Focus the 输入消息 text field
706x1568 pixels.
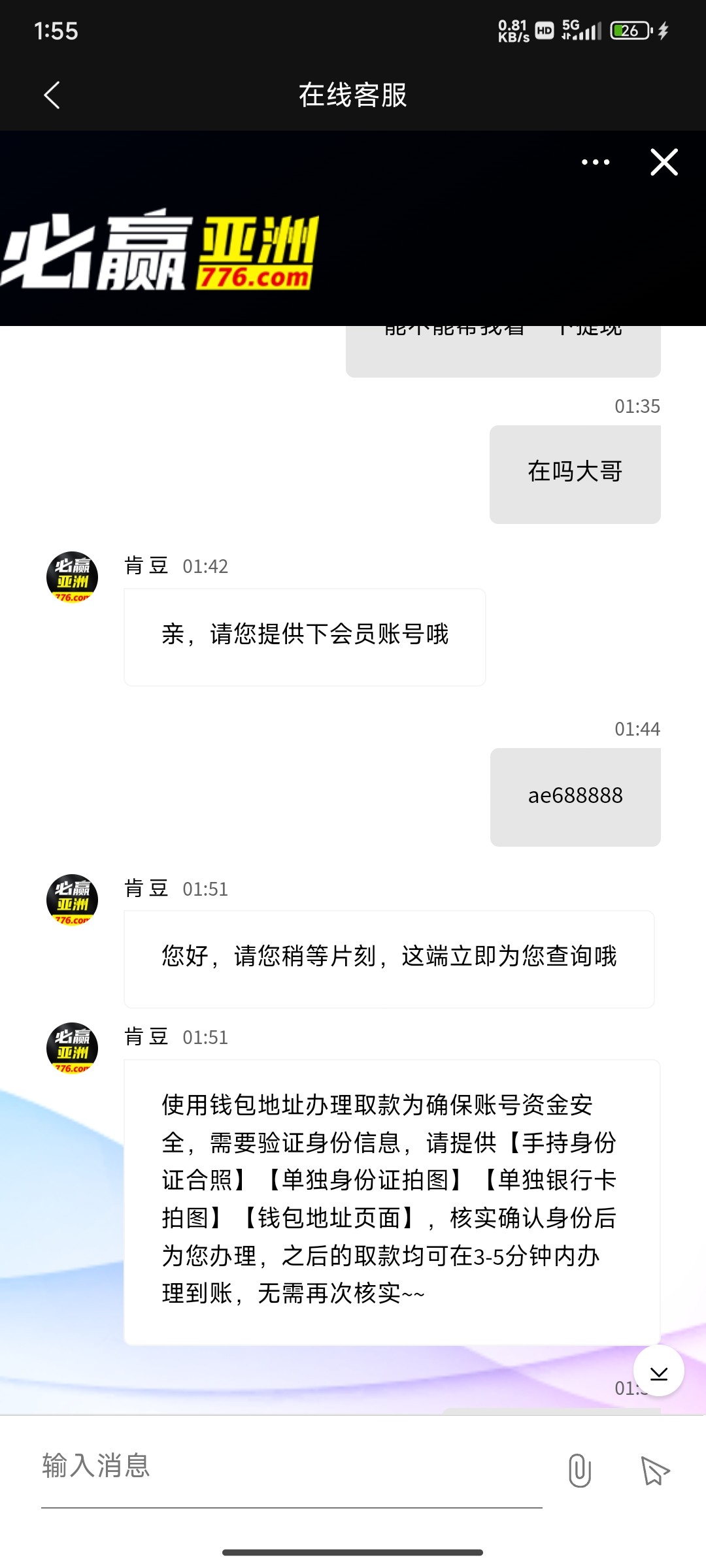pos(291,1467)
